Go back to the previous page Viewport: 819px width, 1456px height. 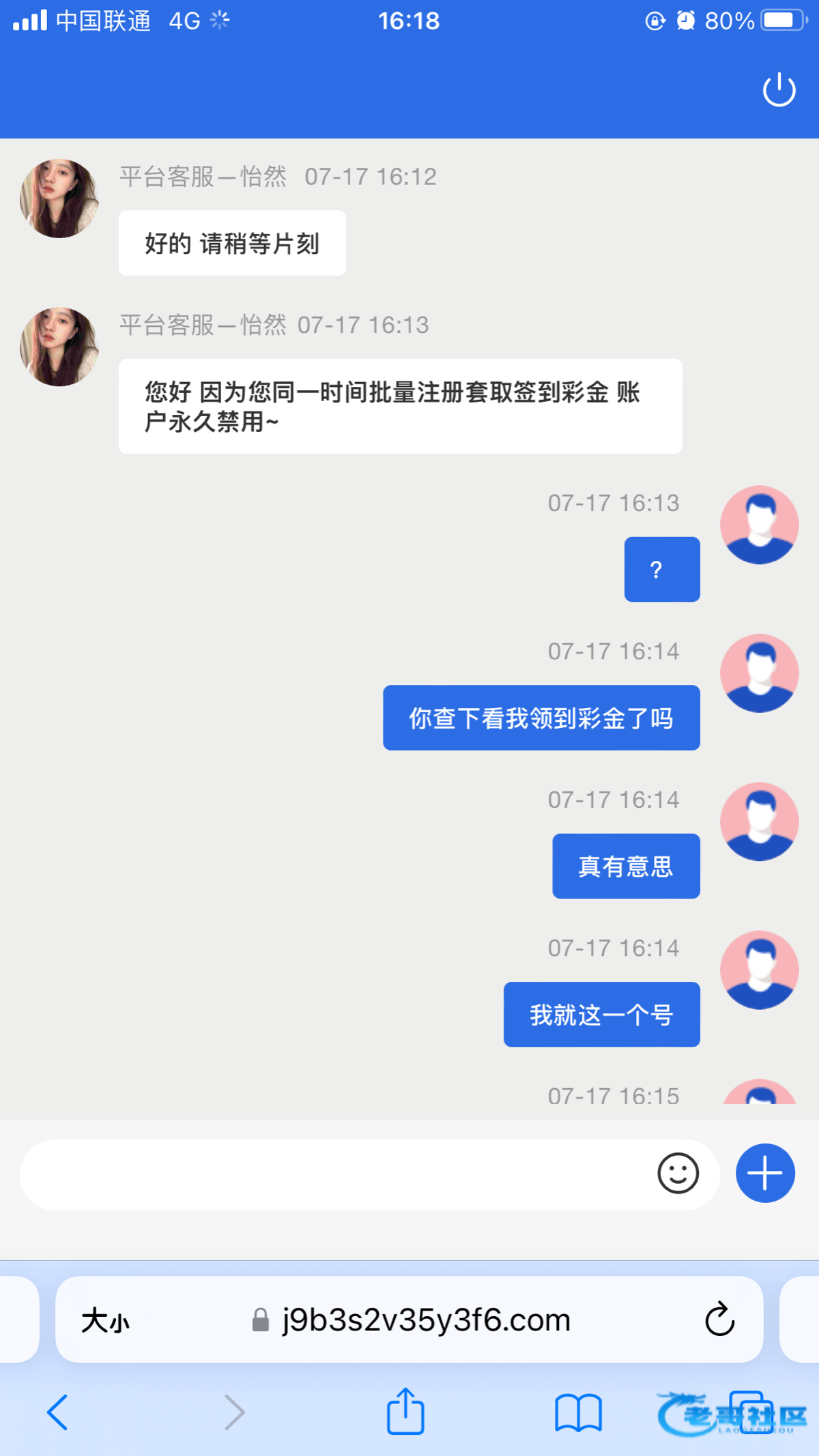(x=57, y=1412)
